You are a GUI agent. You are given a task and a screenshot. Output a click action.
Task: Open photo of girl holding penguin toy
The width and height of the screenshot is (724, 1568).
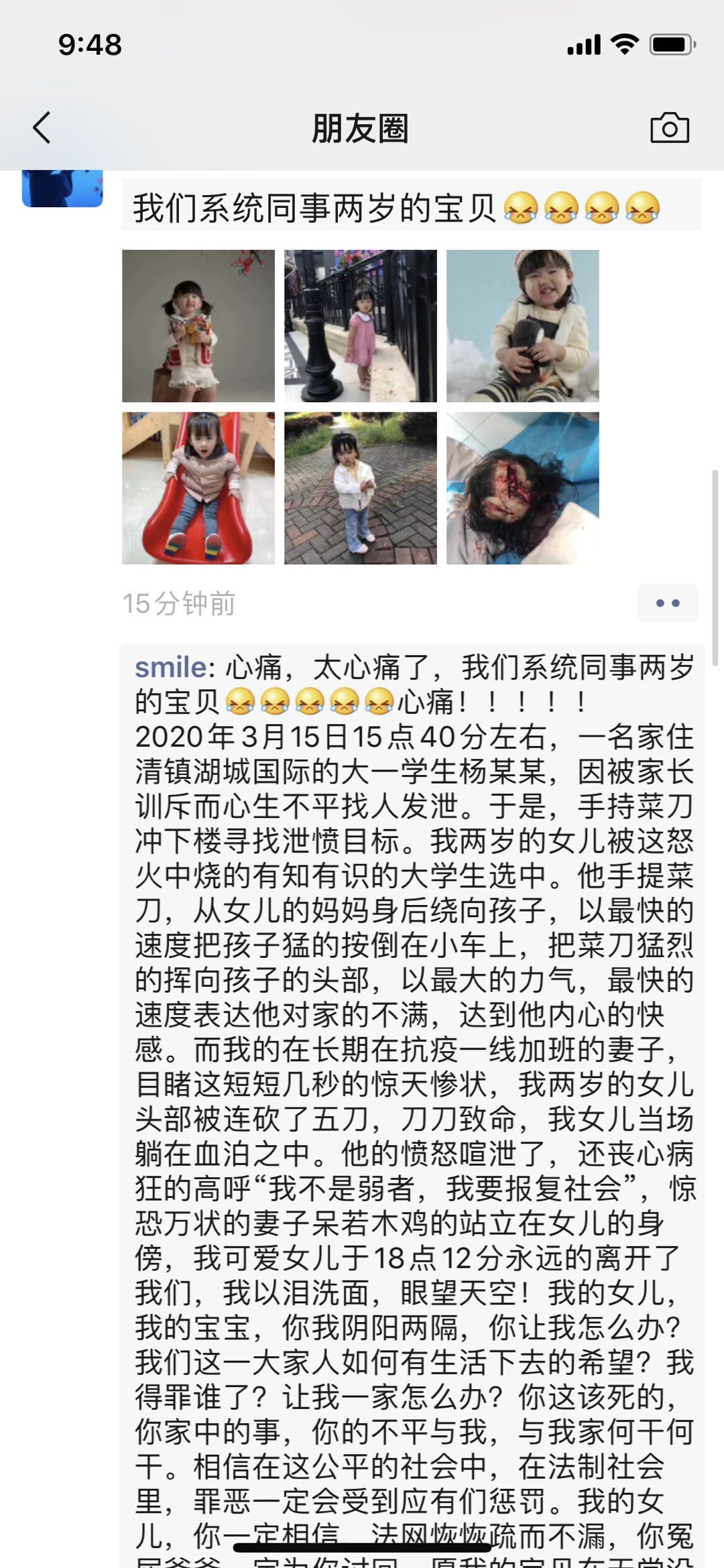coord(522,326)
